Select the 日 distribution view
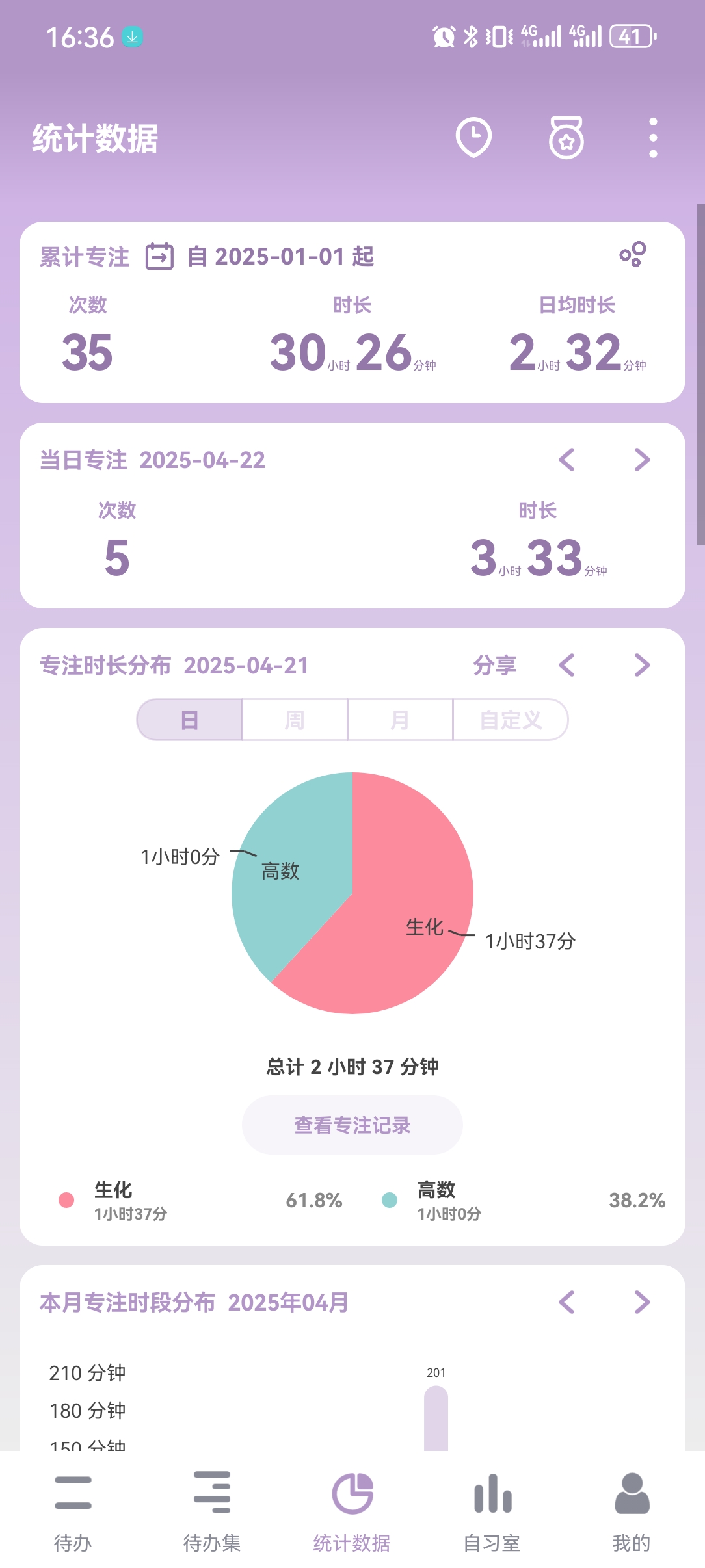The image size is (705, 1568). click(189, 720)
